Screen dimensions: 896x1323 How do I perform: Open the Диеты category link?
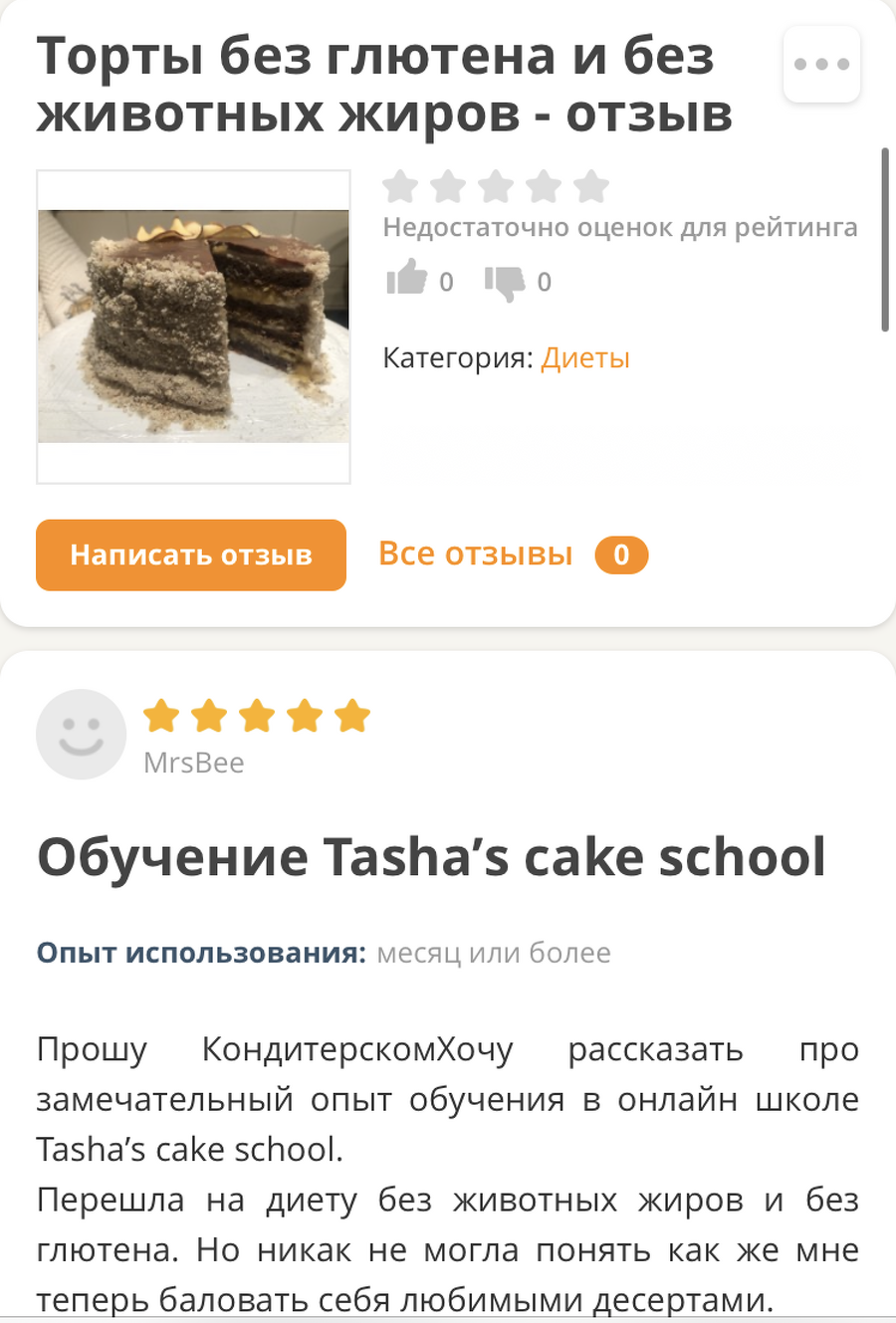click(x=585, y=358)
